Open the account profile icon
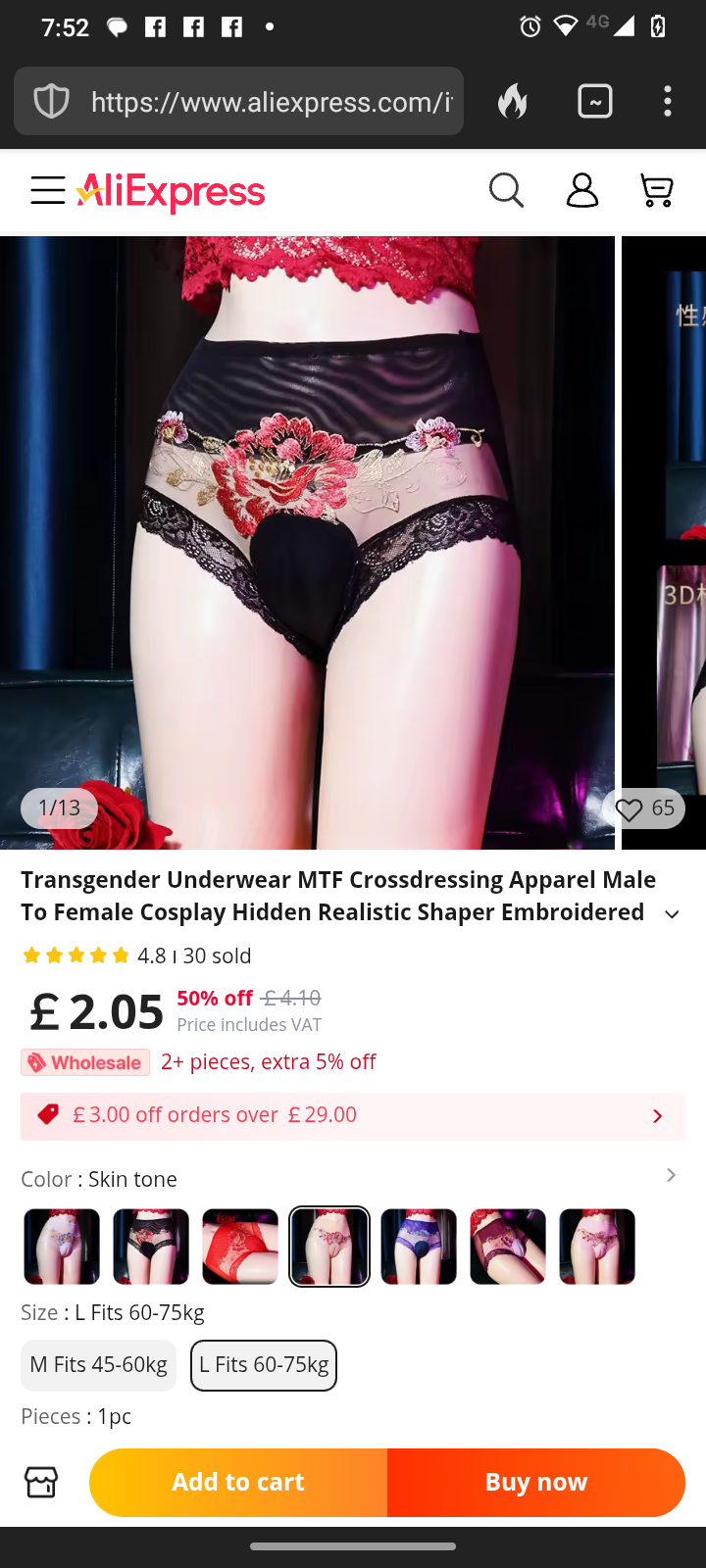Viewport: 706px width, 1568px height. 581,190
